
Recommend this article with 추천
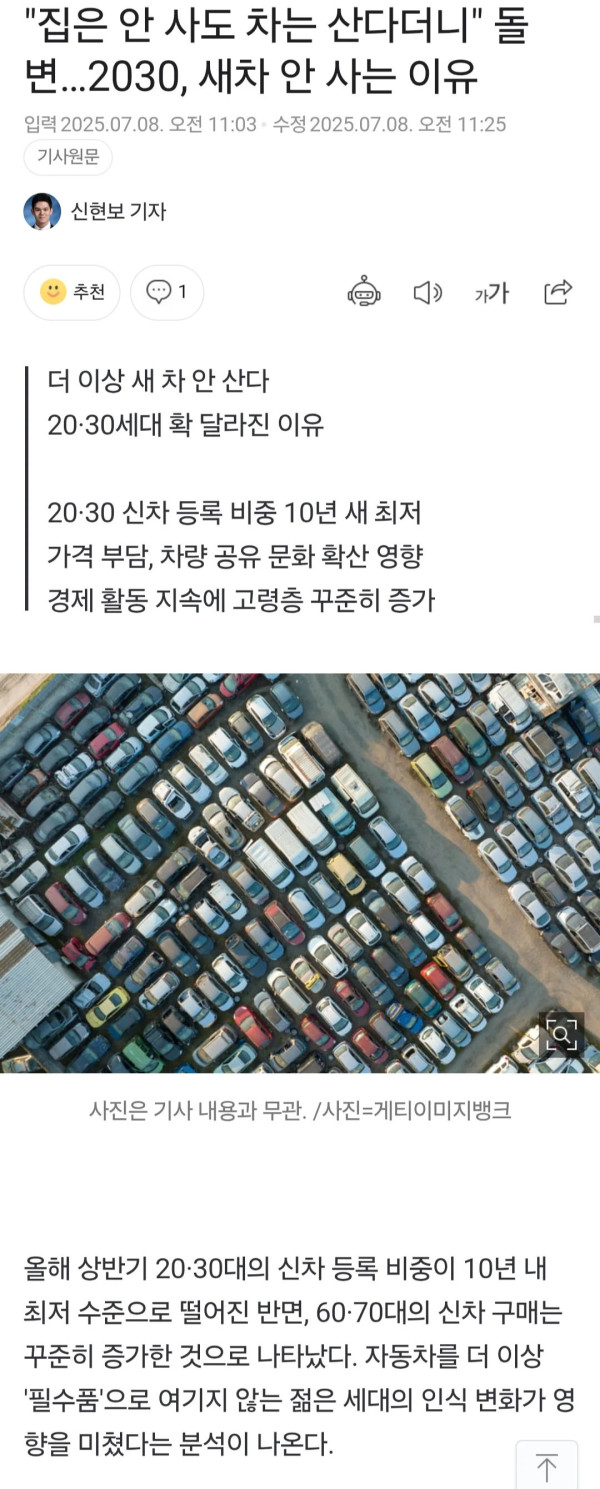click(72, 292)
